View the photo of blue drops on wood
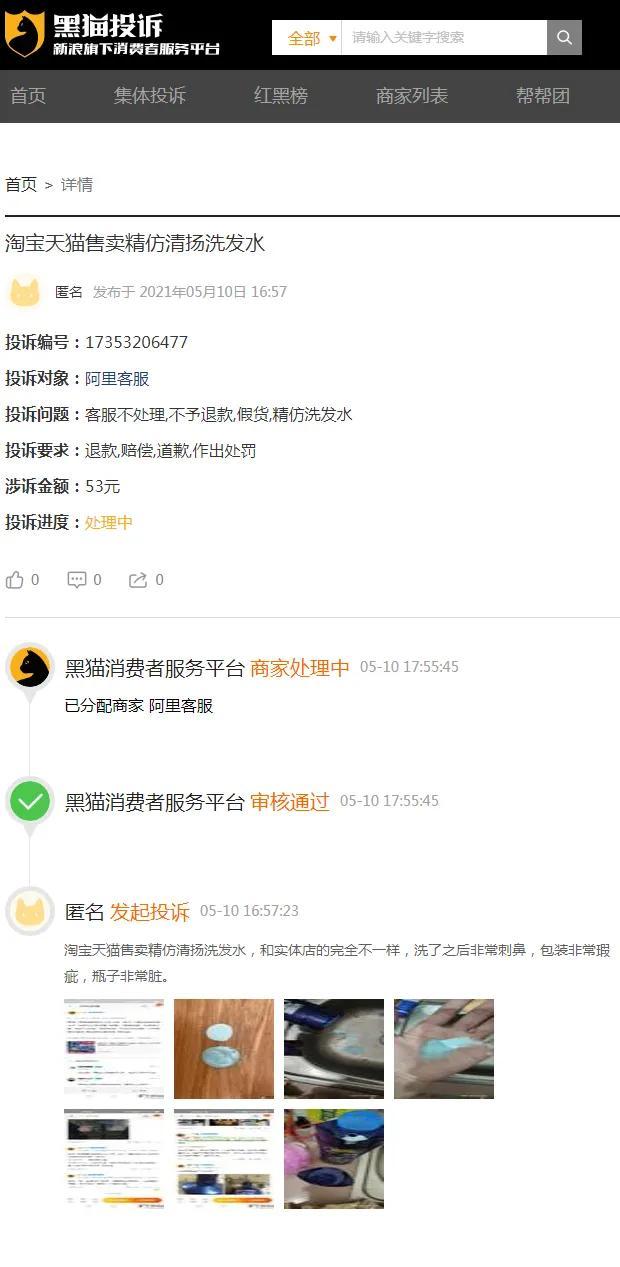The height and width of the screenshot is (1267, 620). tap(224, 1049)
